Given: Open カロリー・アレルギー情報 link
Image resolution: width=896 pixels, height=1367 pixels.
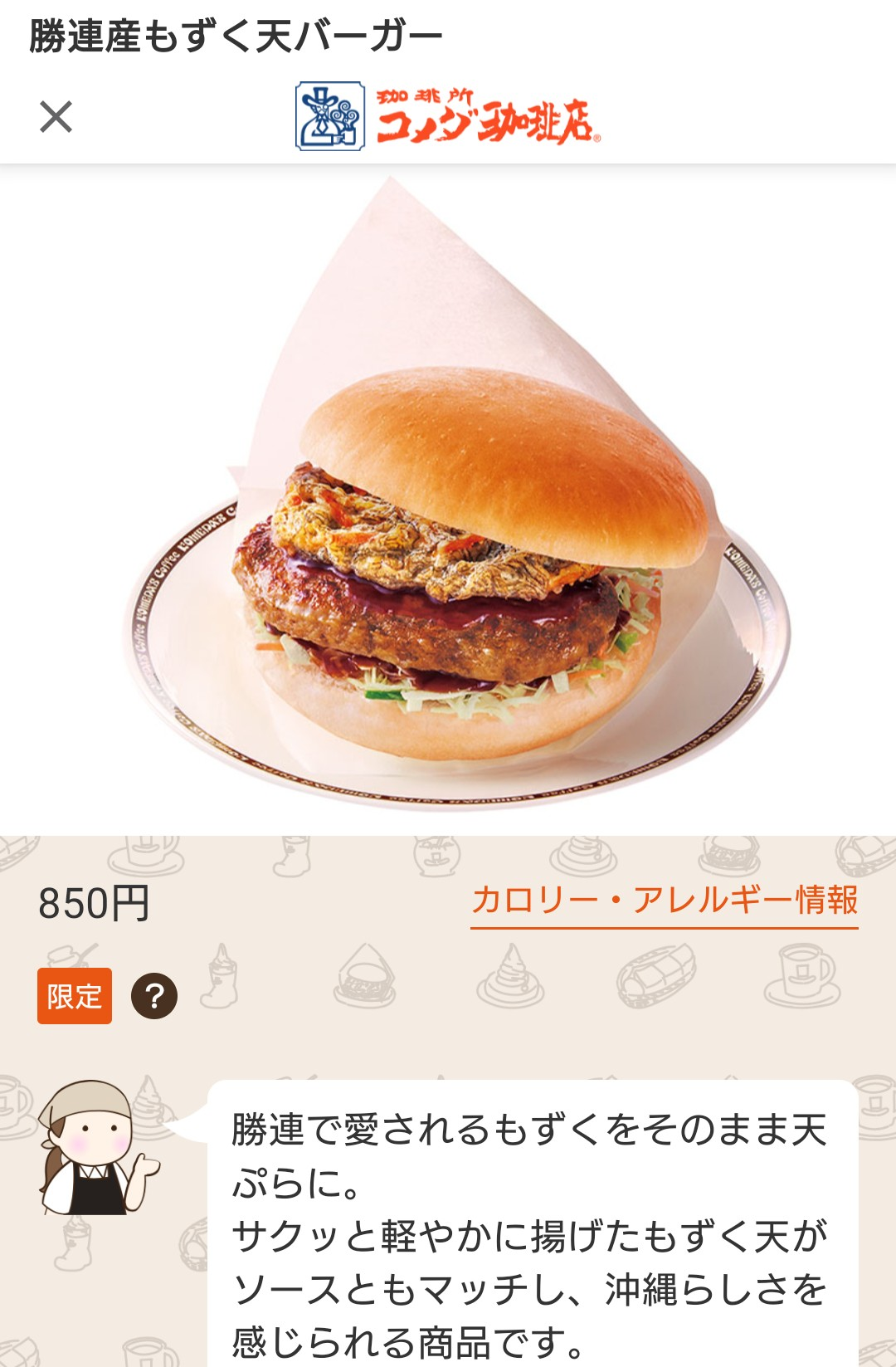Looking at the screenshot, I should [x=664, y=901].
